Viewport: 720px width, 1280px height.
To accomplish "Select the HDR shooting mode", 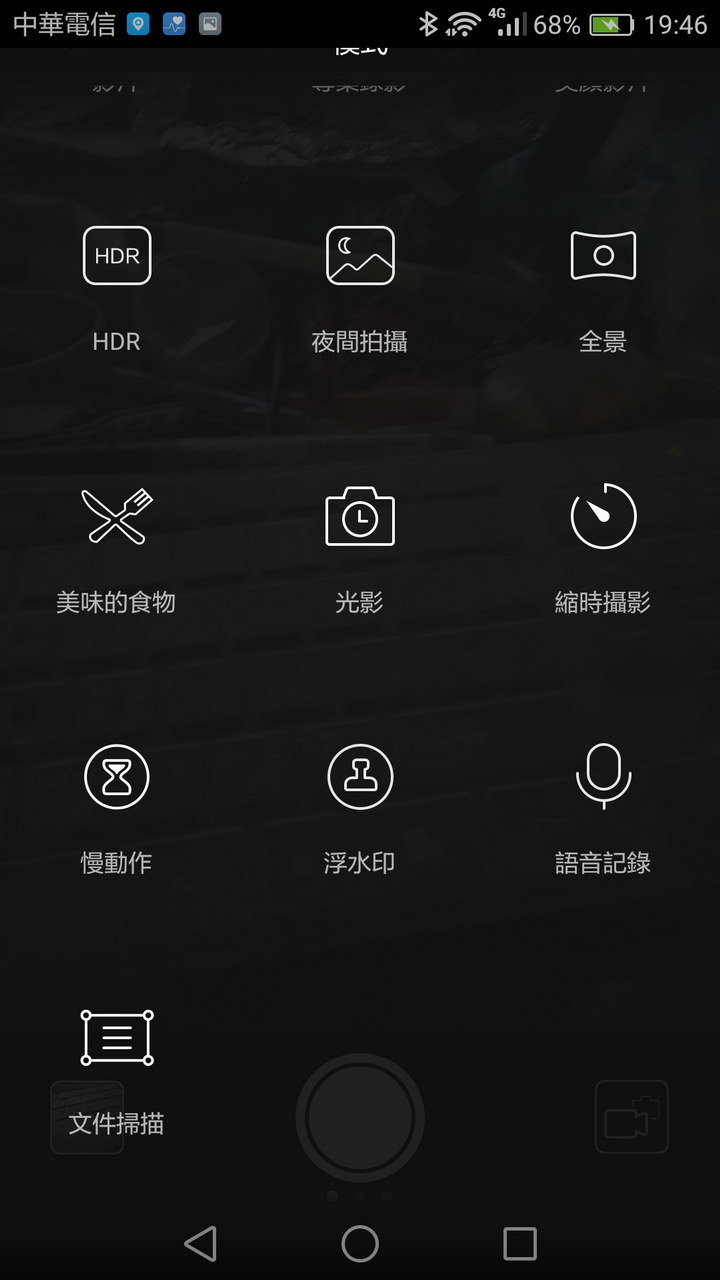I will tap(116, 256).
